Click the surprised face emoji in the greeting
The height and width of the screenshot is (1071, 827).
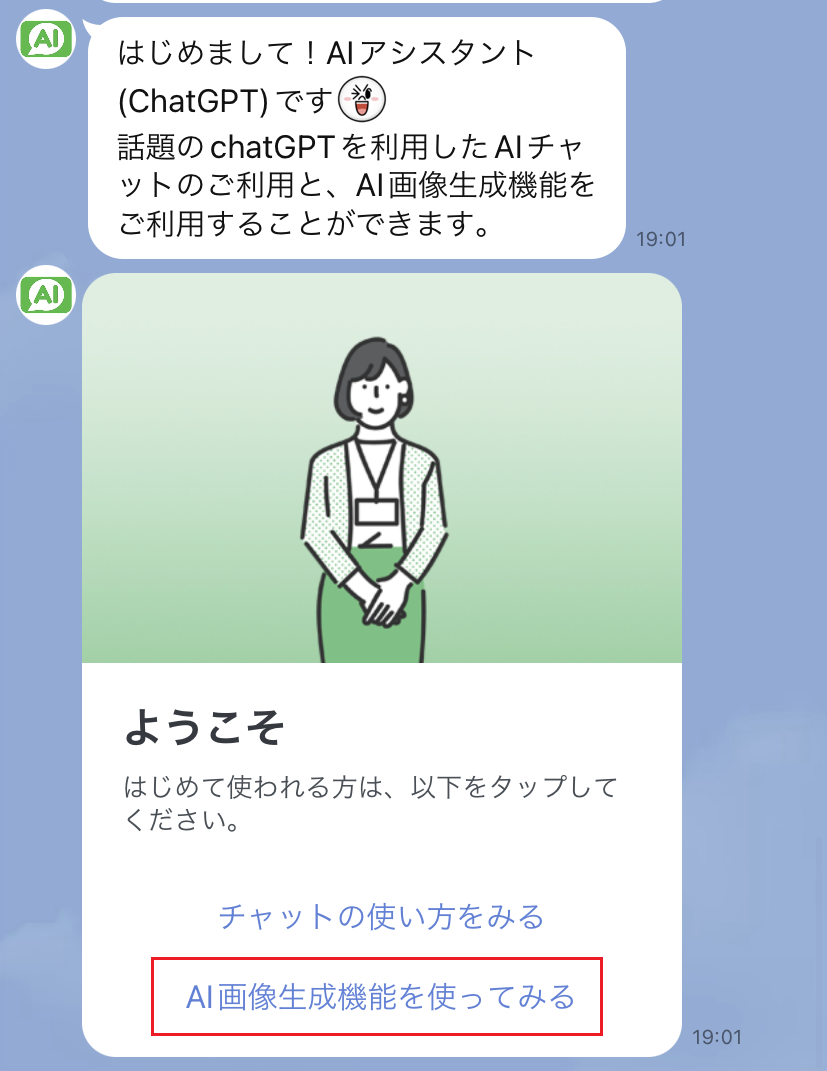[x=361, y=97]
